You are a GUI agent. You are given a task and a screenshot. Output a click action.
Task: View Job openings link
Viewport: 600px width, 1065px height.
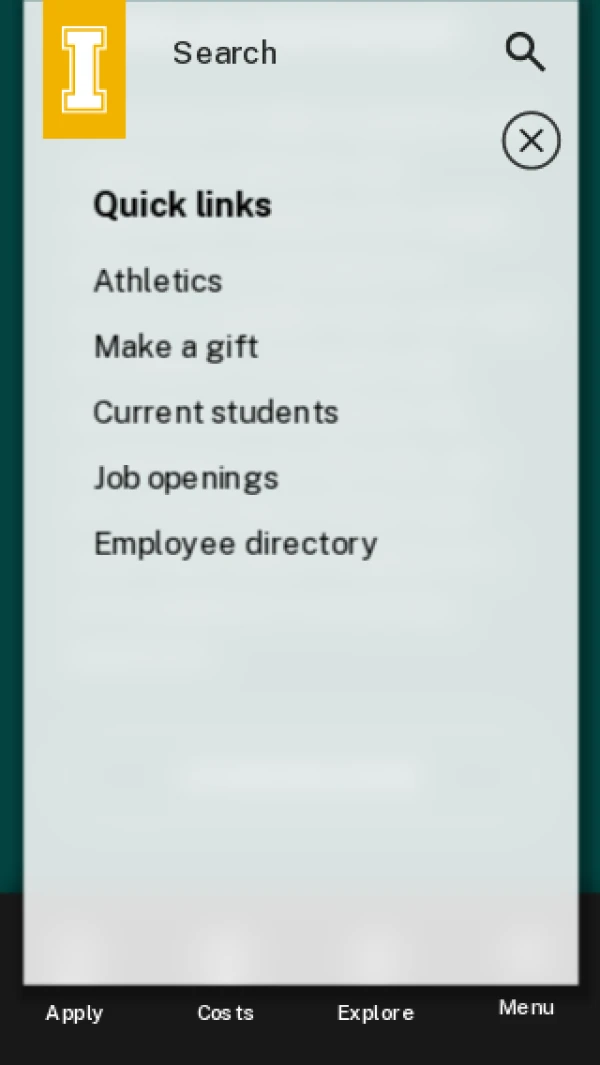(186, 478)
